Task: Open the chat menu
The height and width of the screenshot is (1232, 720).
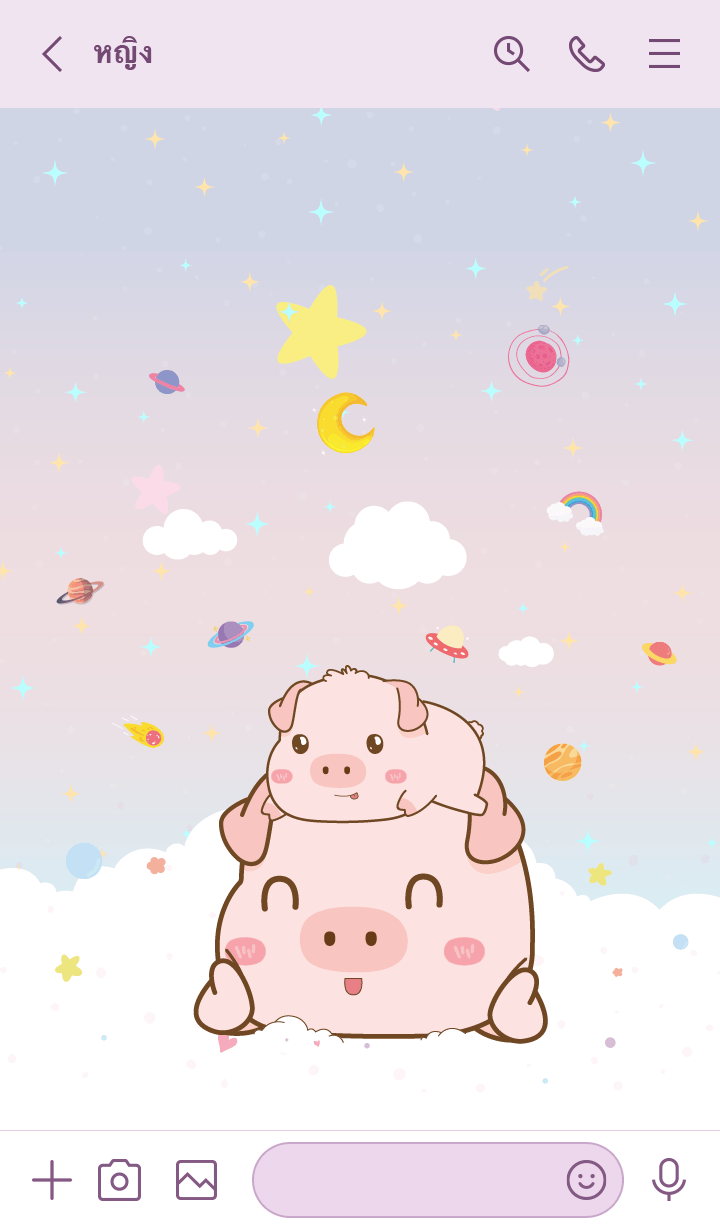Action: point(664,54)
